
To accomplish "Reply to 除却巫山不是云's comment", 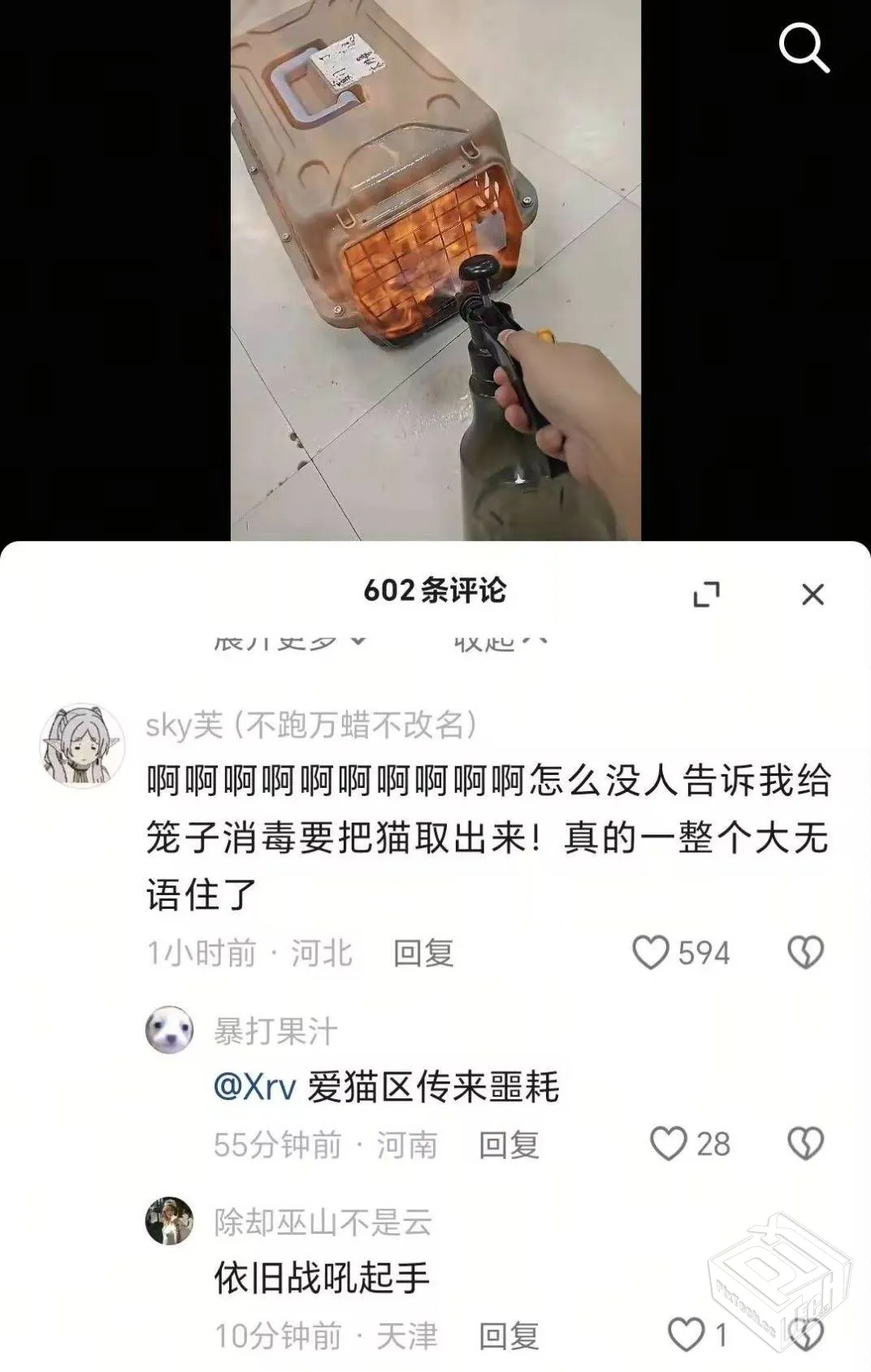I will (509, 1335).
